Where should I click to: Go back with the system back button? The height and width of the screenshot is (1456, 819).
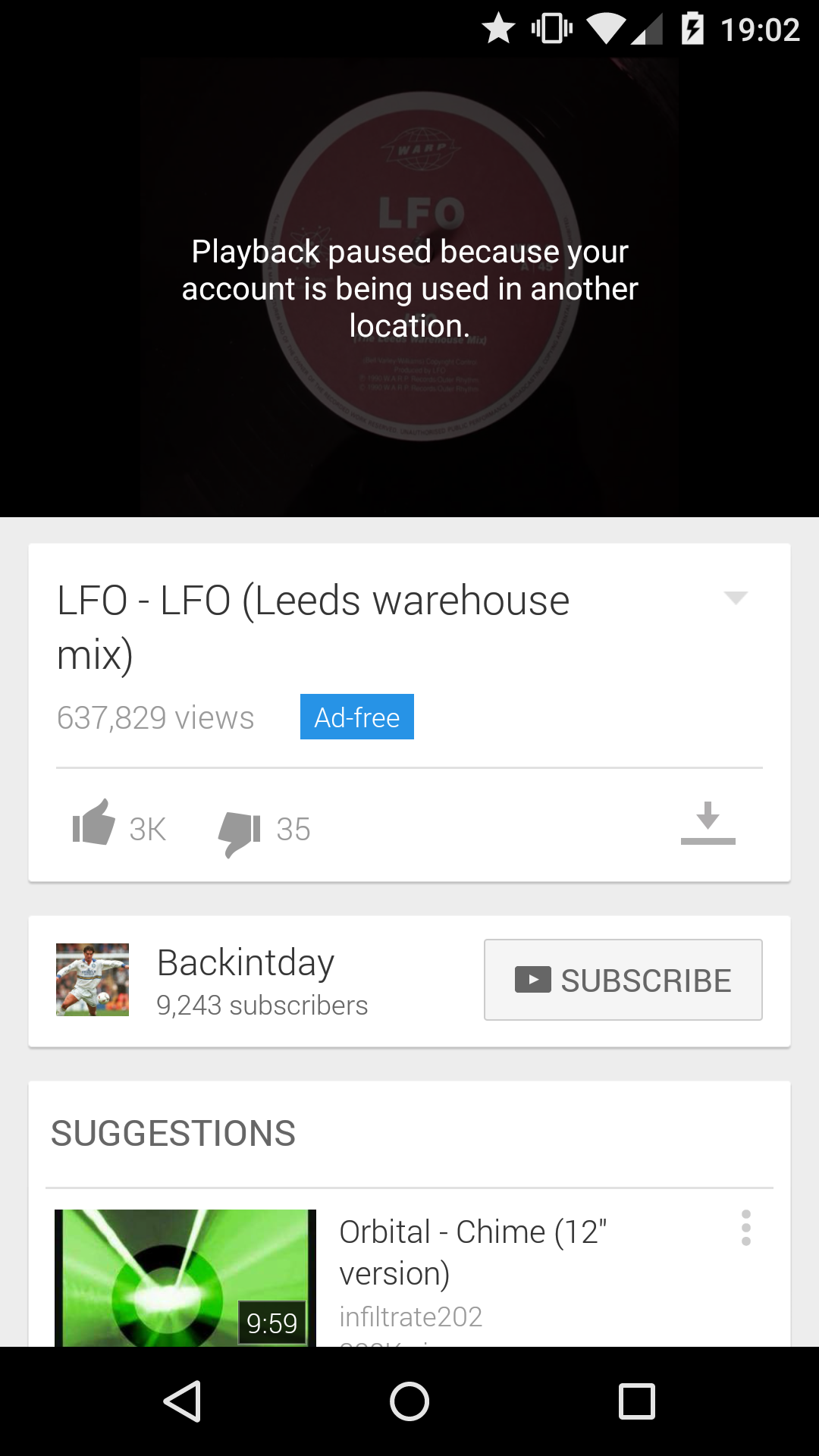click(182, 1401)
